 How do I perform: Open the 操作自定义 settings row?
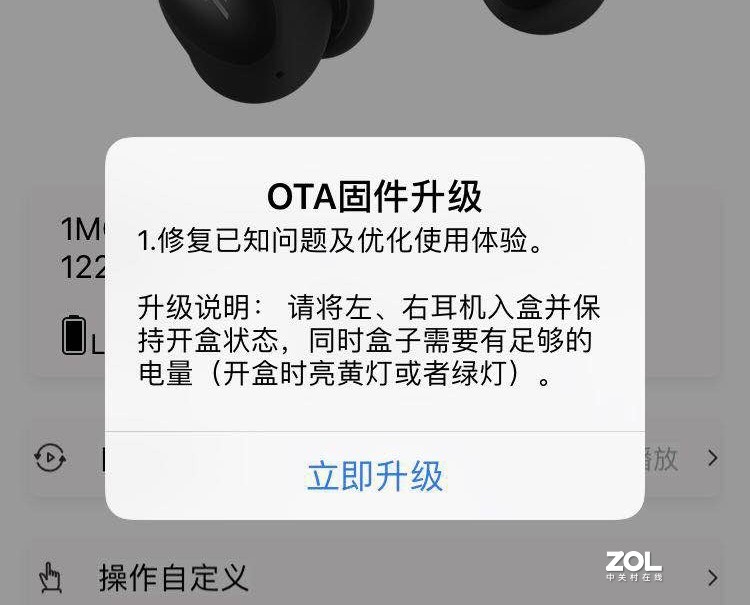click(375, 576)
